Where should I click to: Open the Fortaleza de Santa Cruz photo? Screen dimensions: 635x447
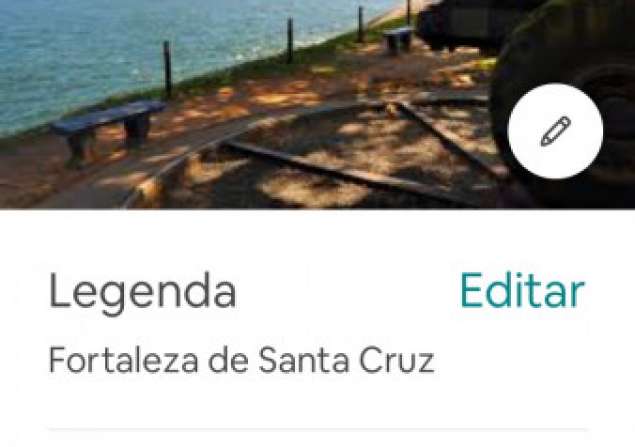[318, 104]
